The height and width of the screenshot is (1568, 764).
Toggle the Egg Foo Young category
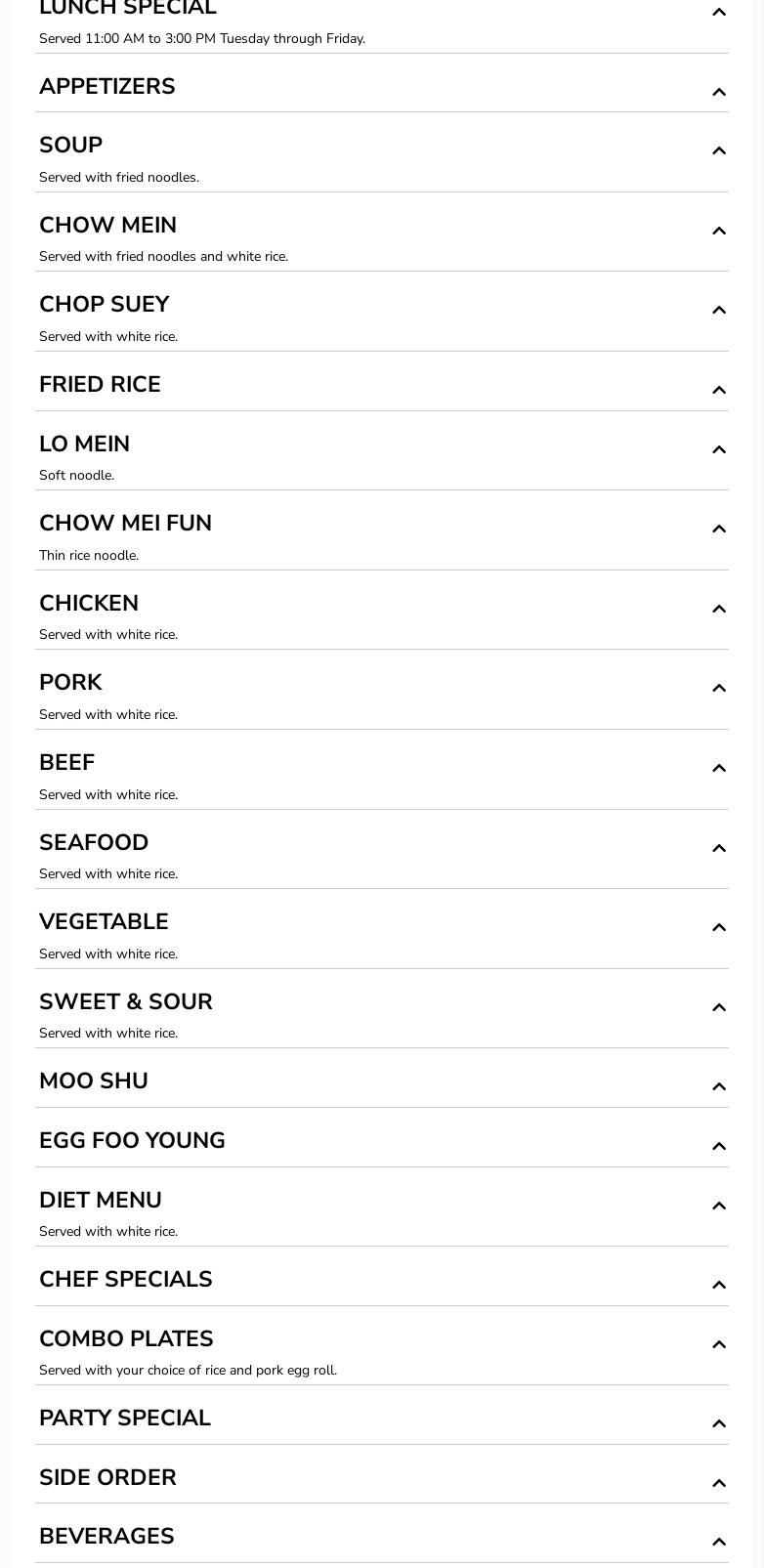(718, 1146)
